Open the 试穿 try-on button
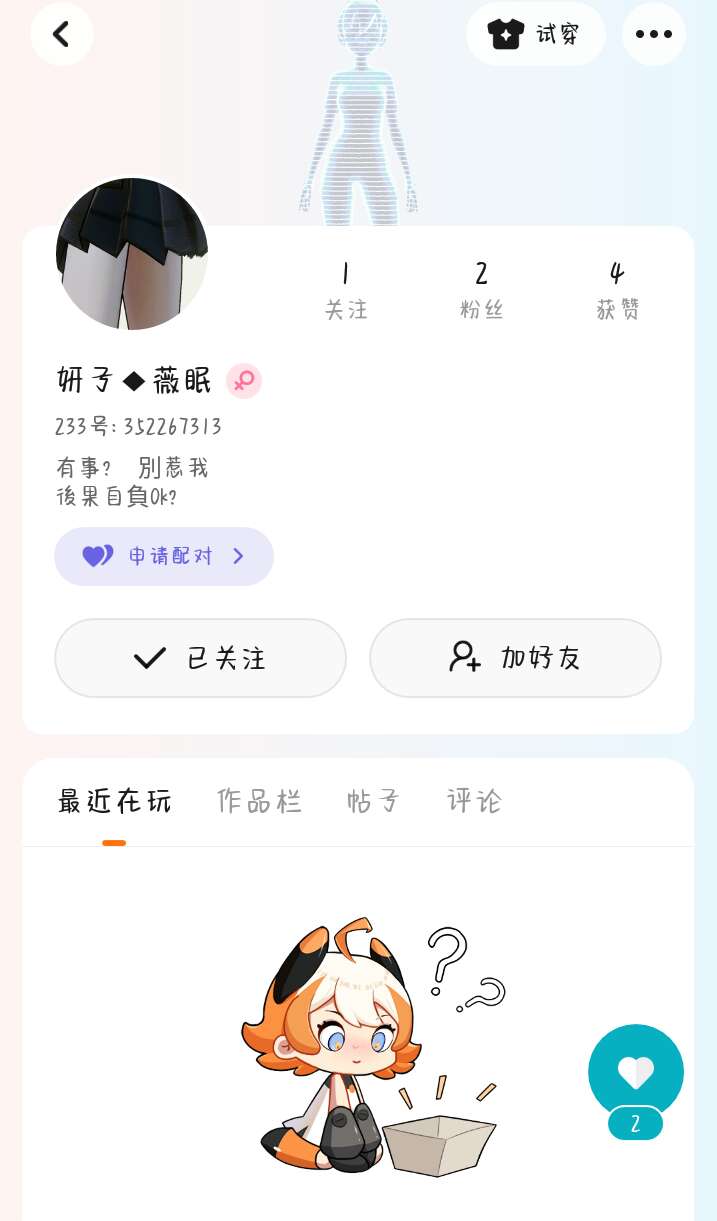Screen dimensions: 717x1221 [536, 34]
